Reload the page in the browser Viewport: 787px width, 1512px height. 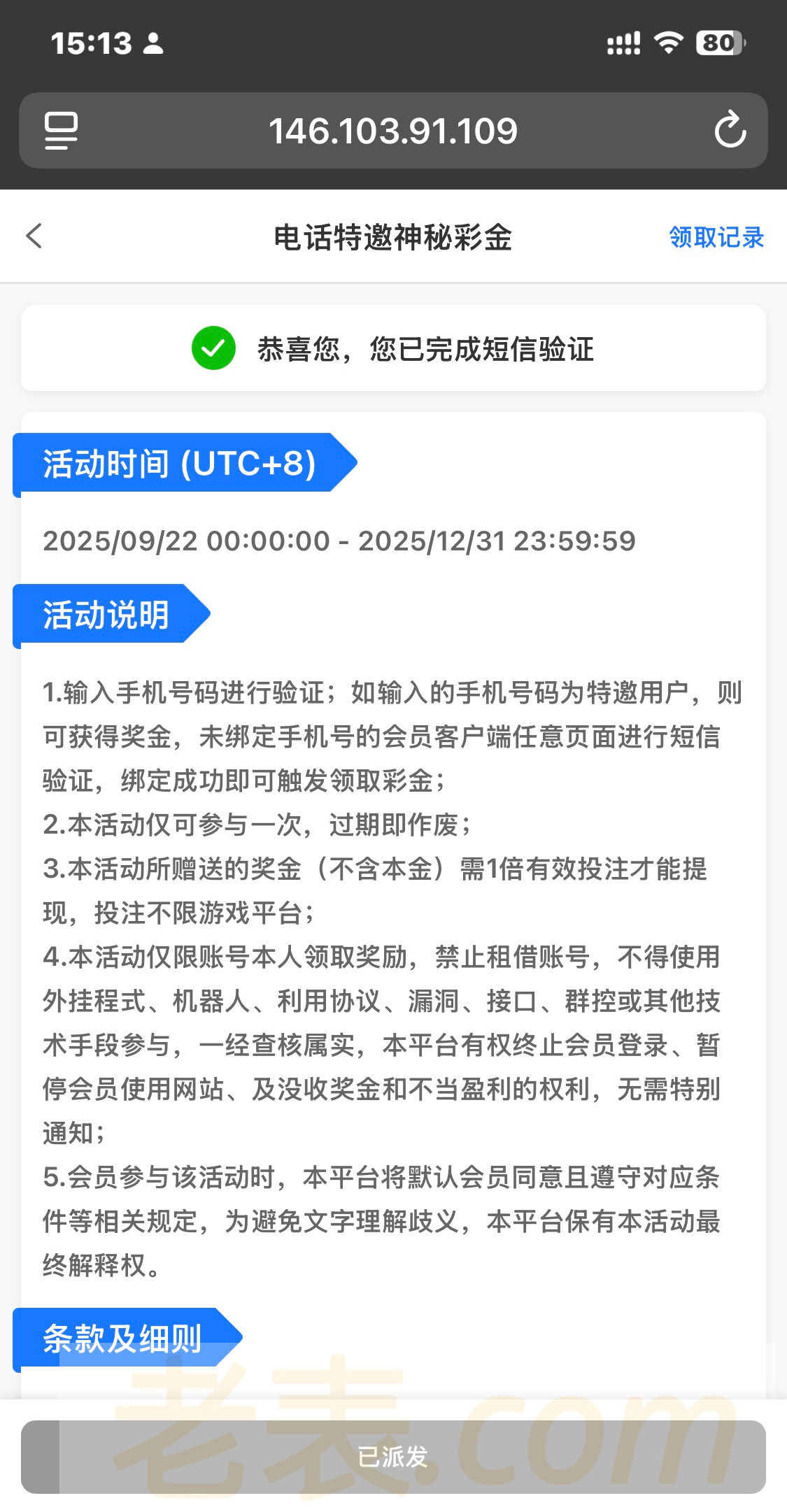730,130
